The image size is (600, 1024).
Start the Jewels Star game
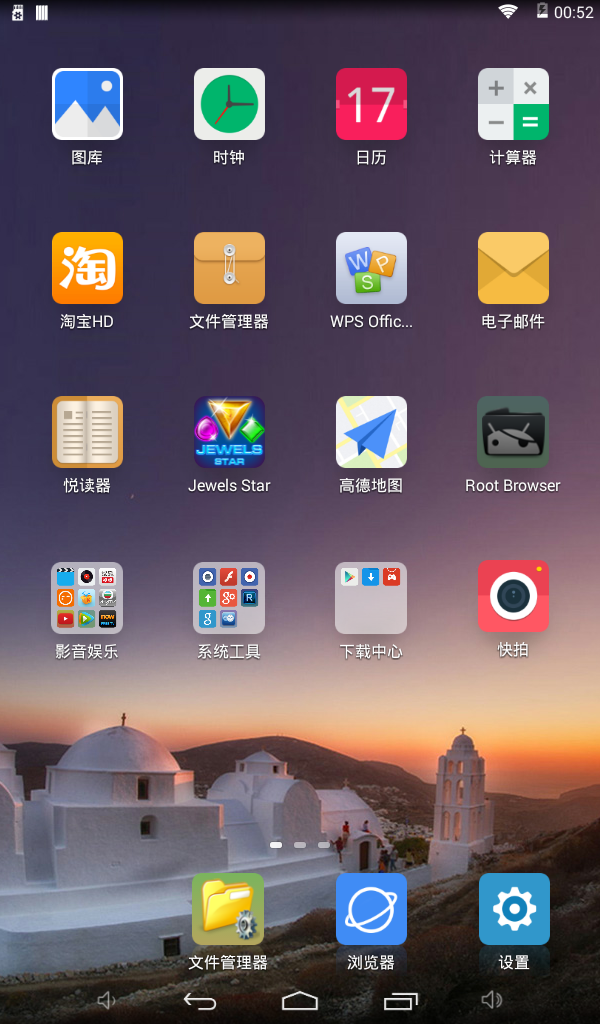(229, 432)
